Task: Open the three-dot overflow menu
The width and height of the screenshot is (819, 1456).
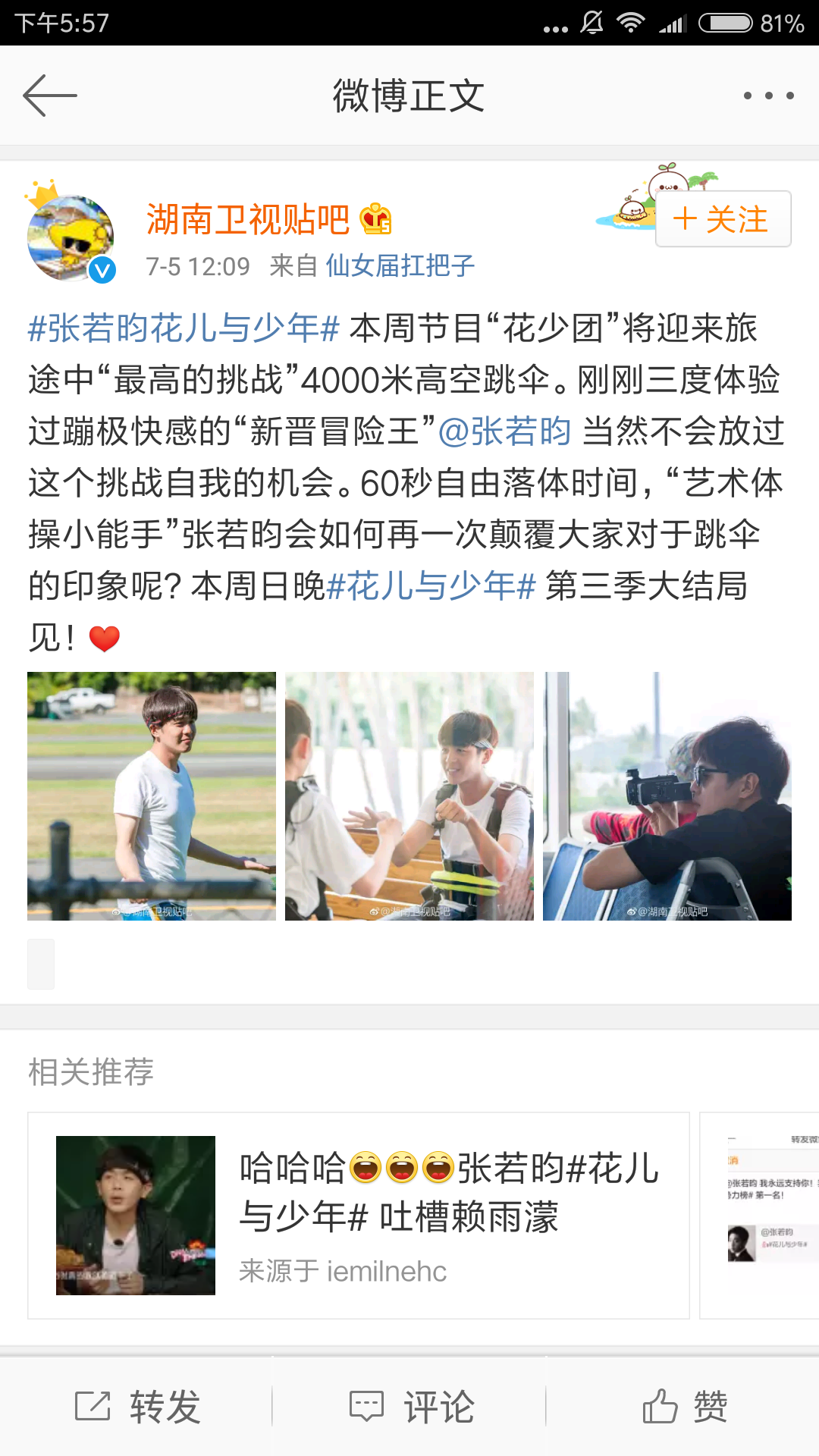Action: pos(768,96)
